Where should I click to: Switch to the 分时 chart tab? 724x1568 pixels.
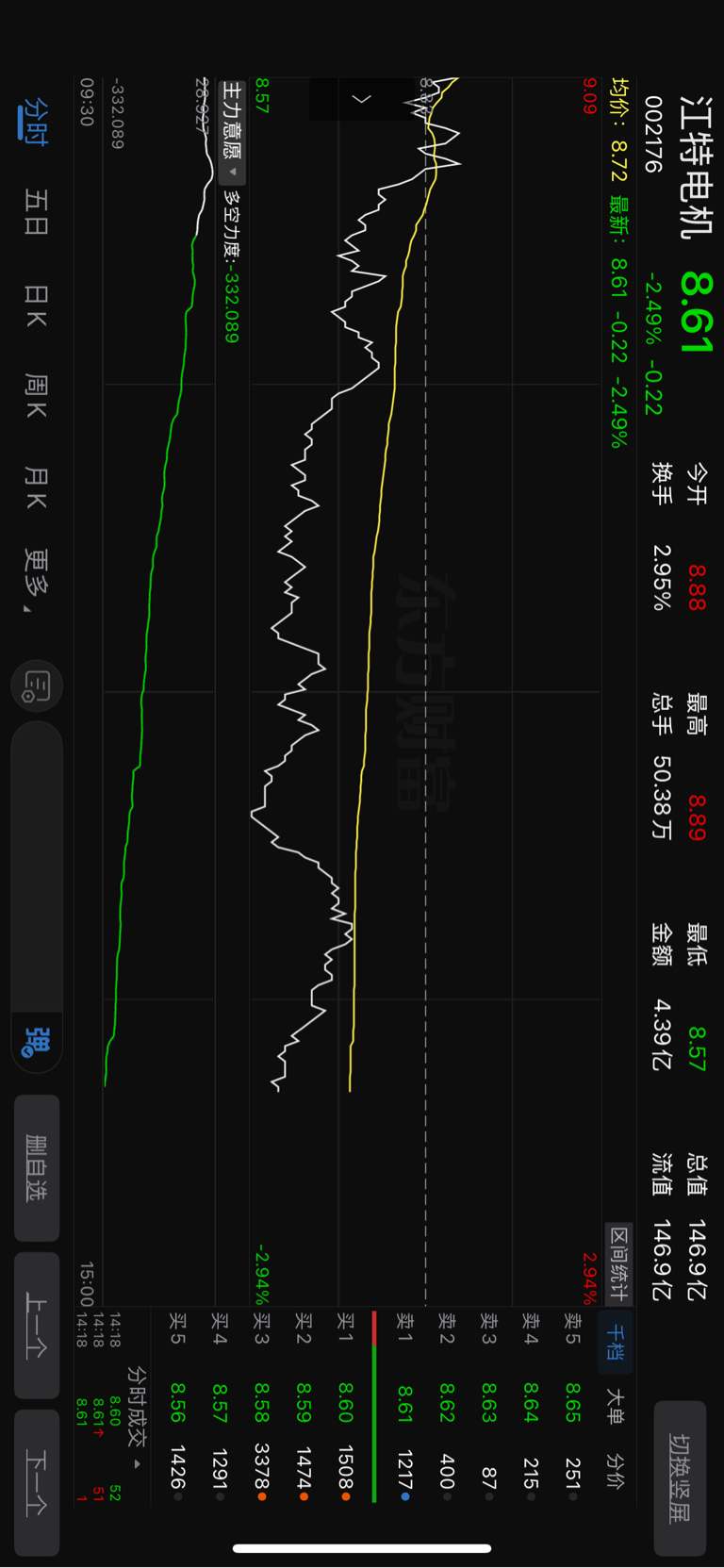pos(35,120)
